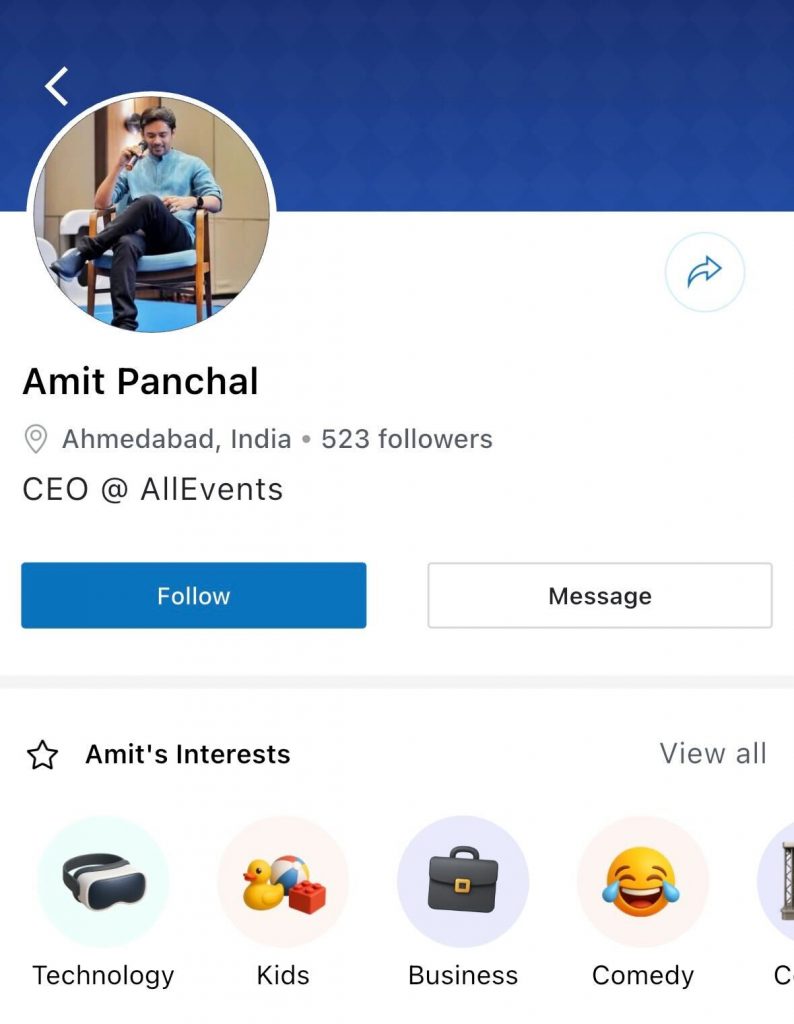This screenshot has height=1024, width=794.
Task: Open the 523 followers count
Action: pyautogui.click(x=404, y=438)
